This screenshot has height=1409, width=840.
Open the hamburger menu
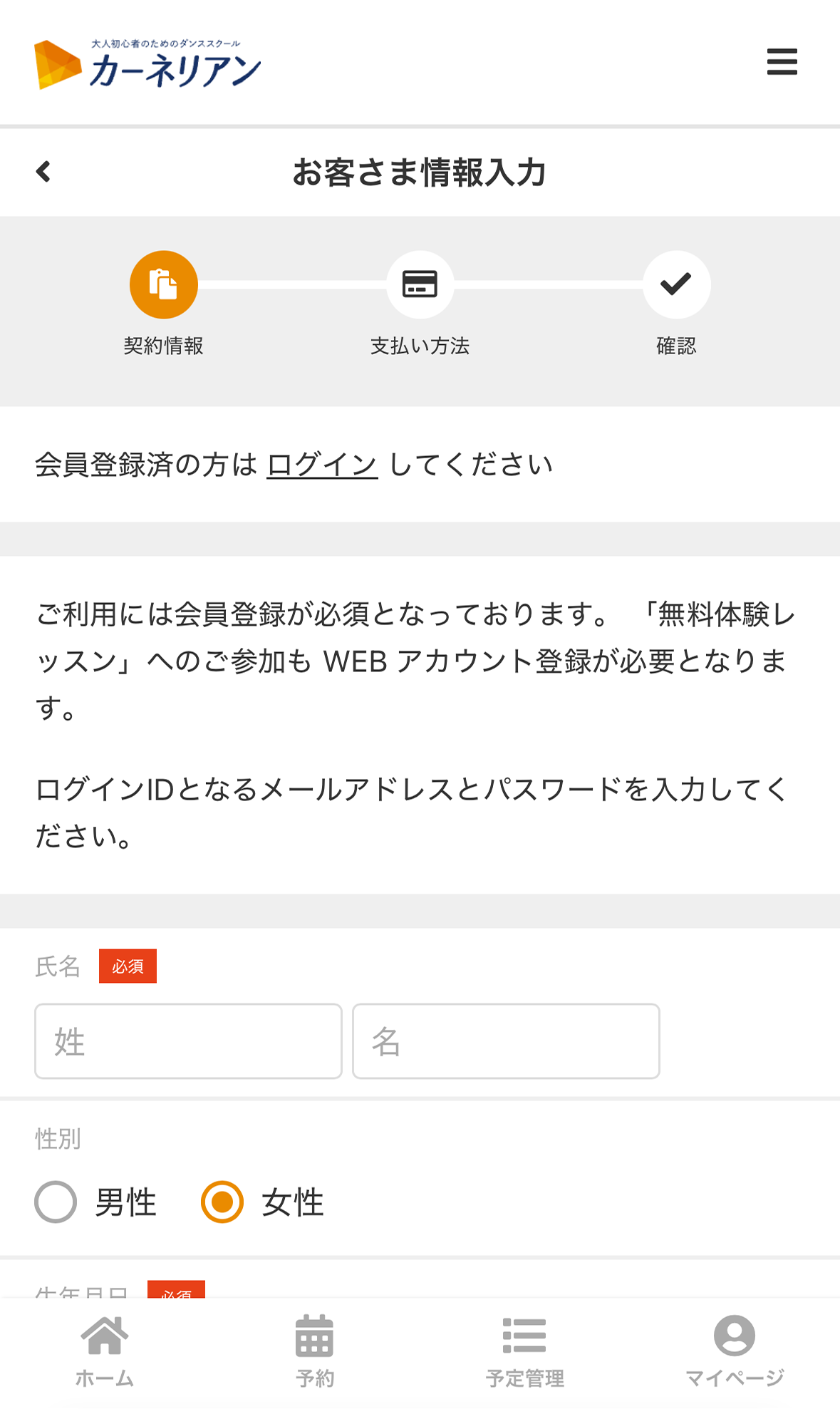(782, 62)
